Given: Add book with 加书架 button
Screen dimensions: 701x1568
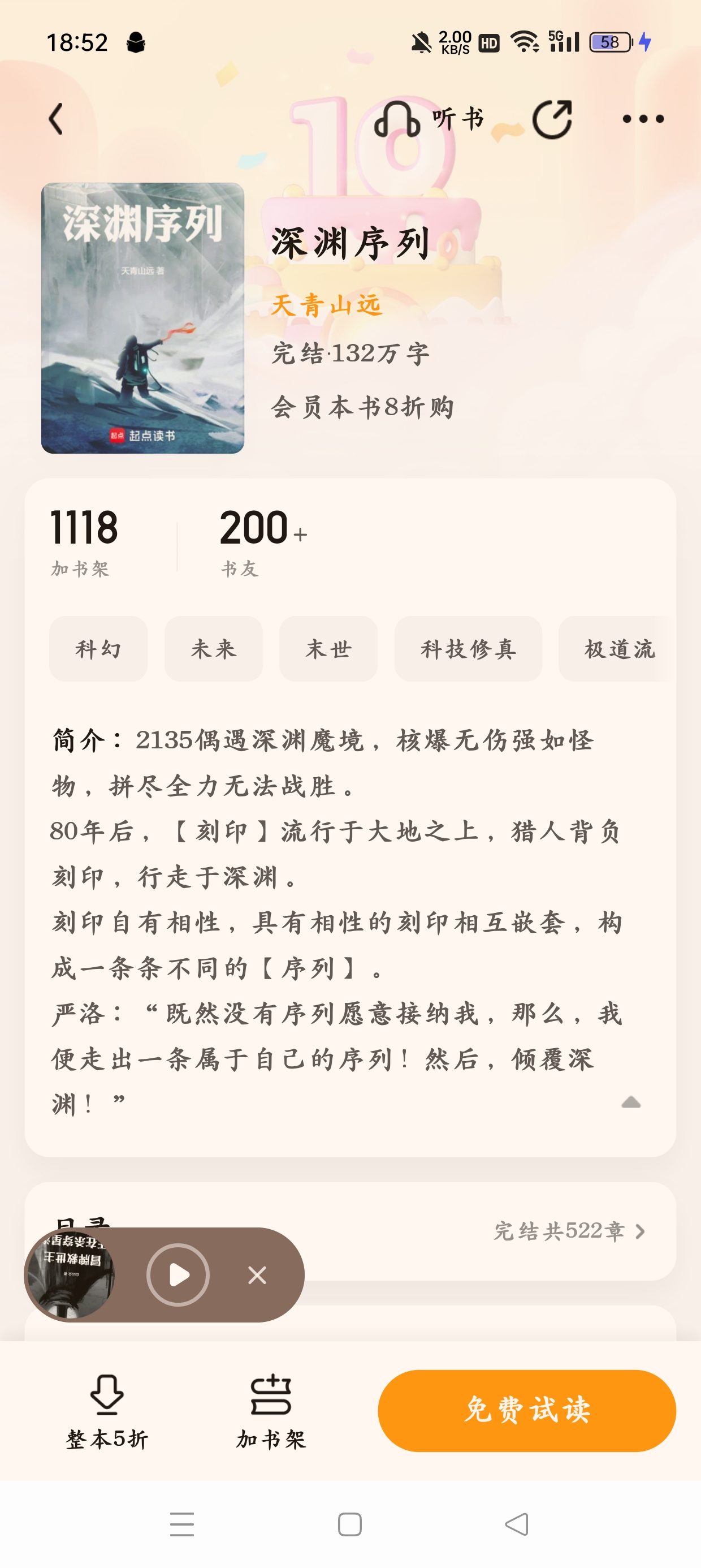Looking at the screenshot, I should 271,1411.
